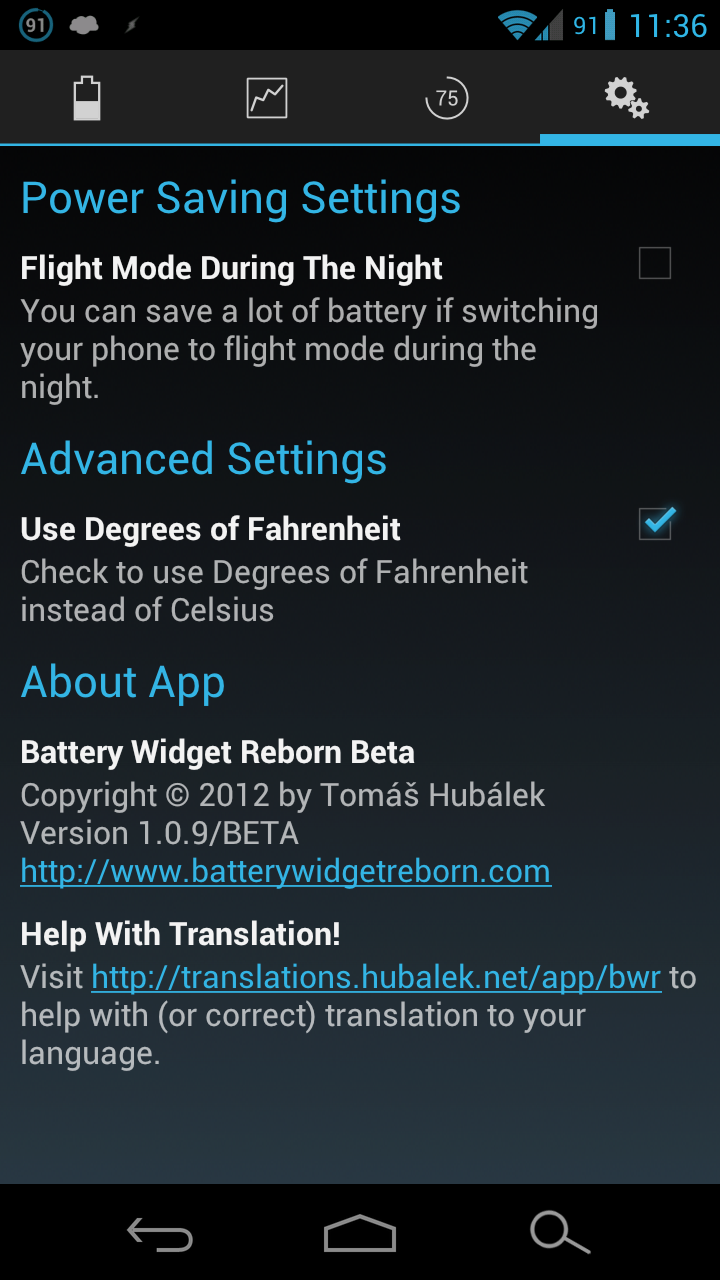
Task: Open the search icon in navigation bar
Action: click(x=559, y=1233)
